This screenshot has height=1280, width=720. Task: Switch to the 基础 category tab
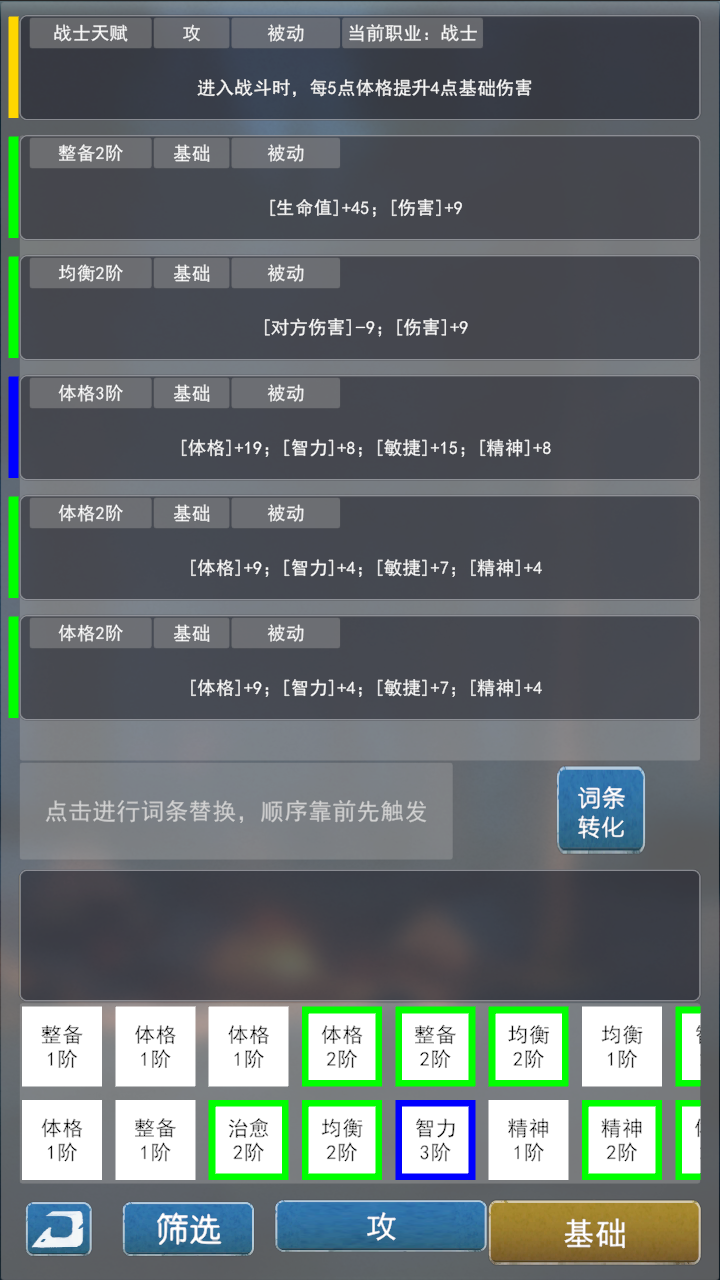tap(595, 1233)
